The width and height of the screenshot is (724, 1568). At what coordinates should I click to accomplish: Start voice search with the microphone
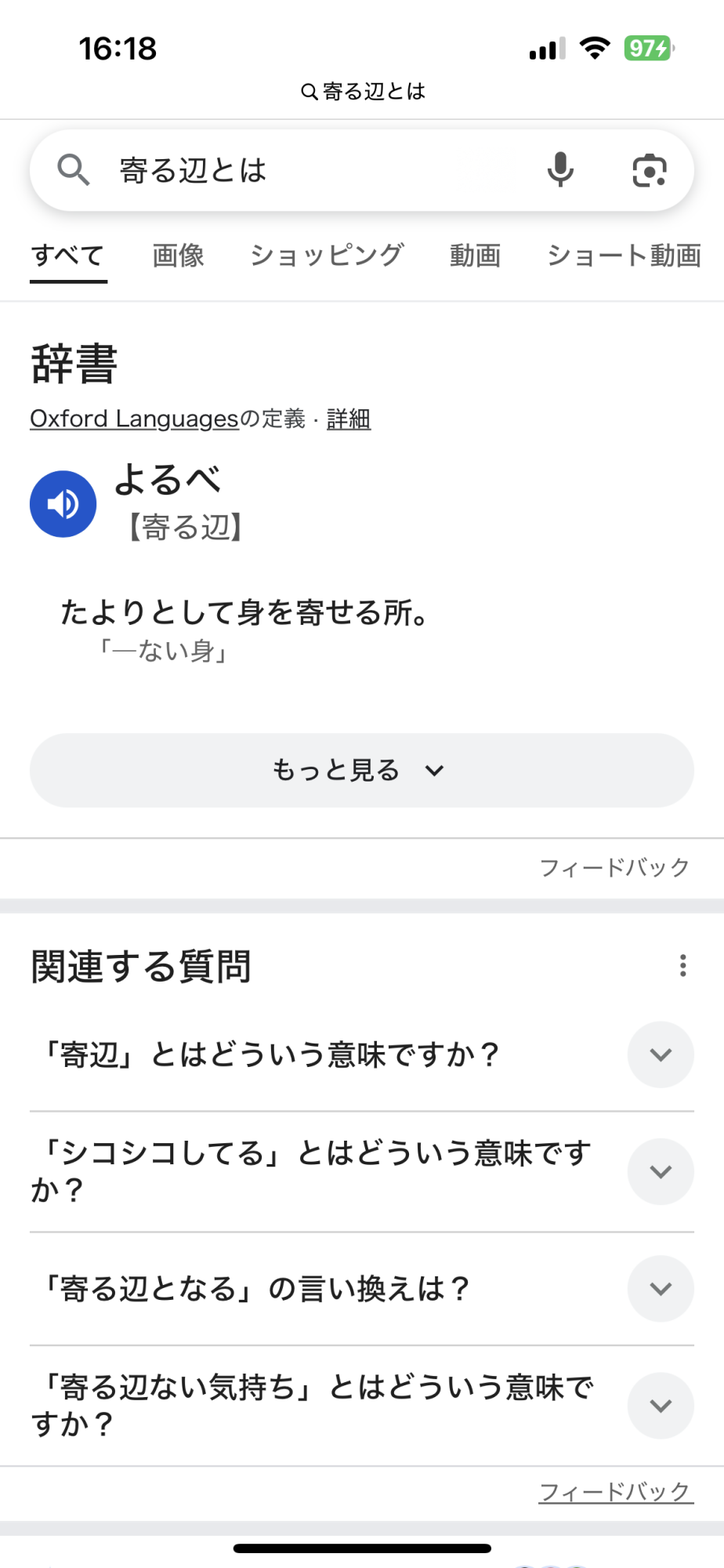(x=560, y=170)
